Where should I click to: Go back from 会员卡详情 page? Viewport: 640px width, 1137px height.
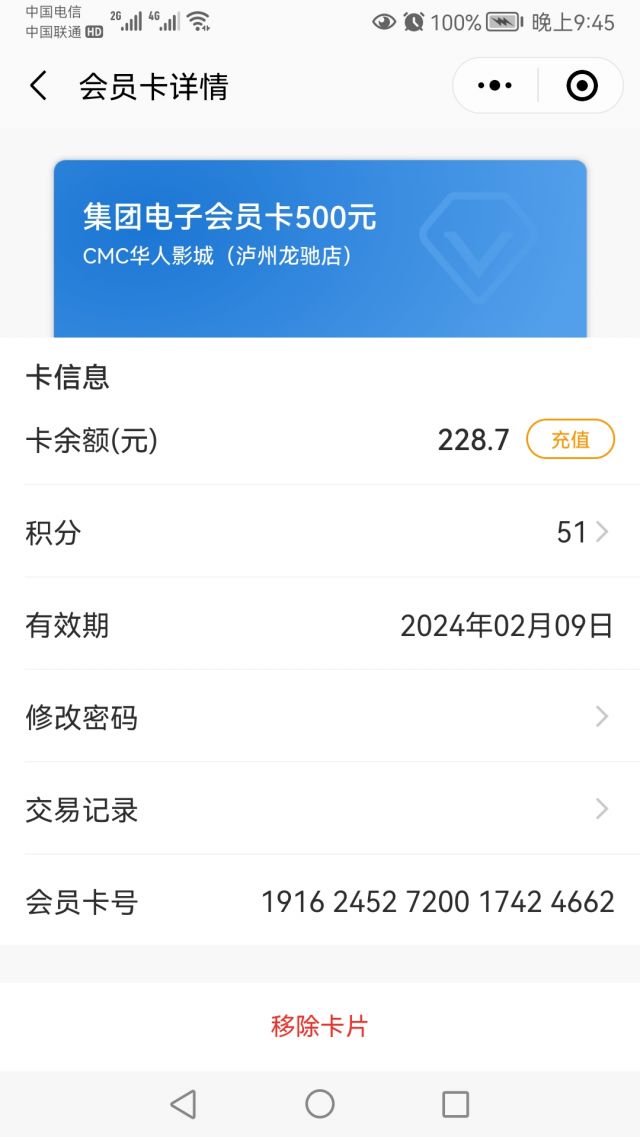click(x=38, y=86)
